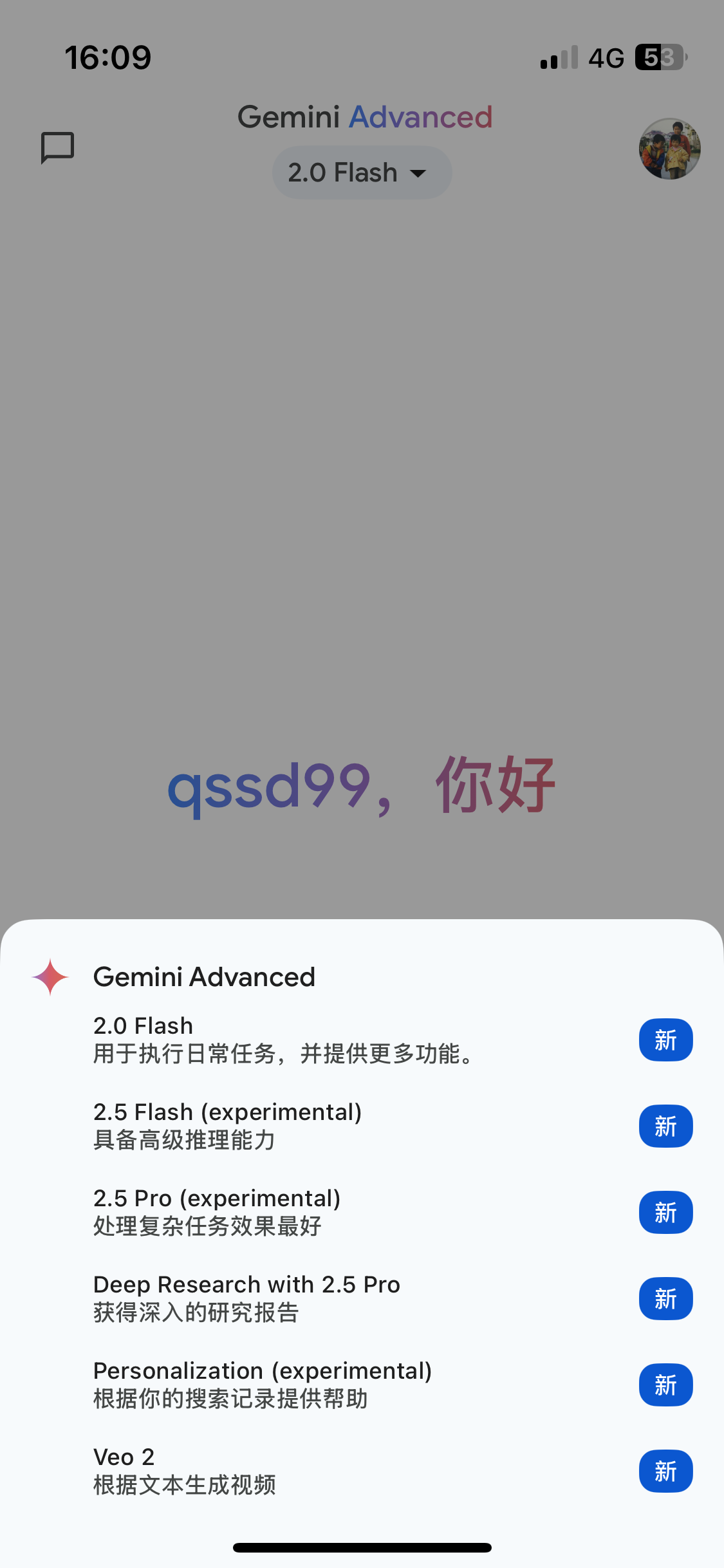Open the account profile picture
The image size is (724, 1568).
669,149
